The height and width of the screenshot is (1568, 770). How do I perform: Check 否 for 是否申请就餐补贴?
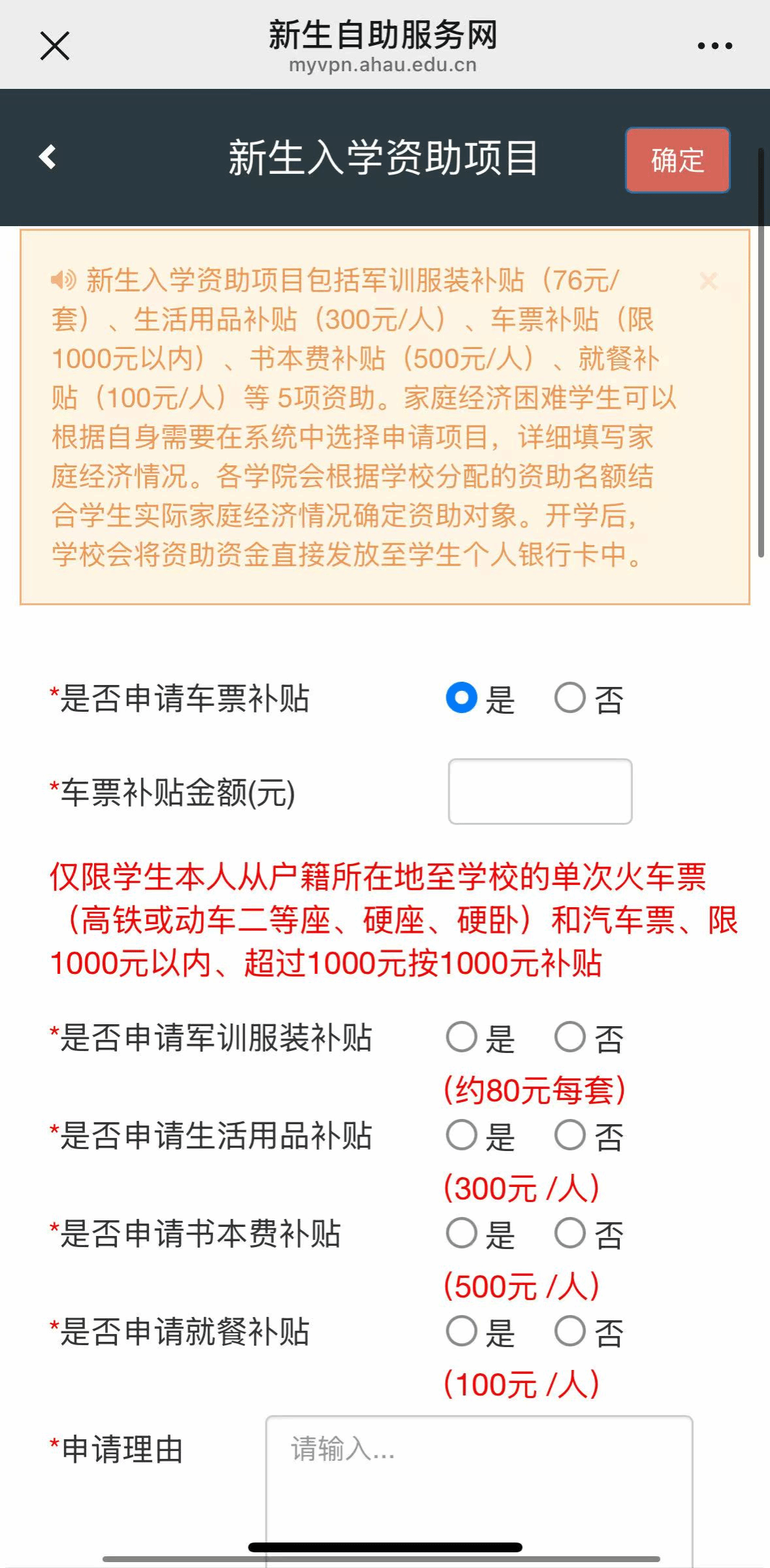coord(570,1331)
